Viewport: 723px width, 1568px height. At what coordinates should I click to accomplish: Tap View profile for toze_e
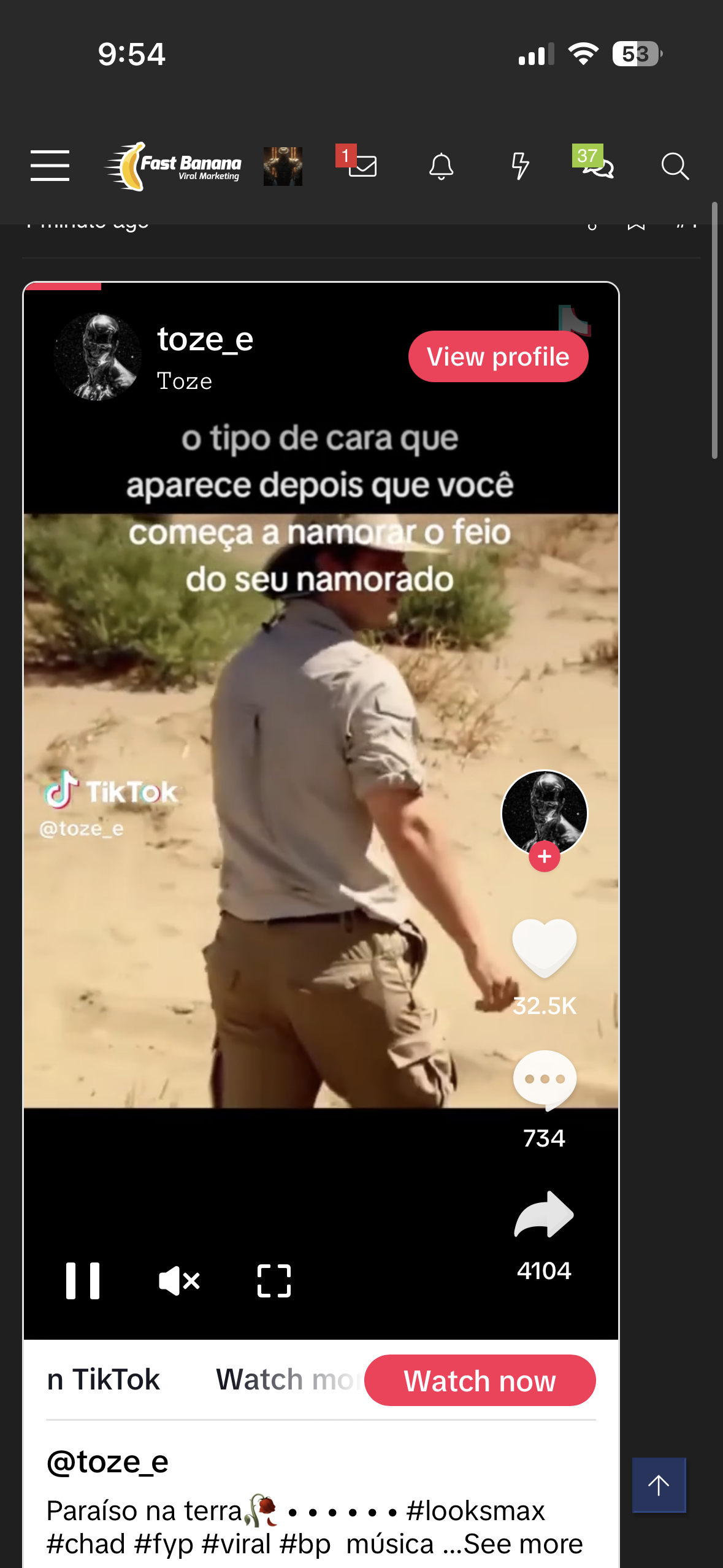click(498, 356)
